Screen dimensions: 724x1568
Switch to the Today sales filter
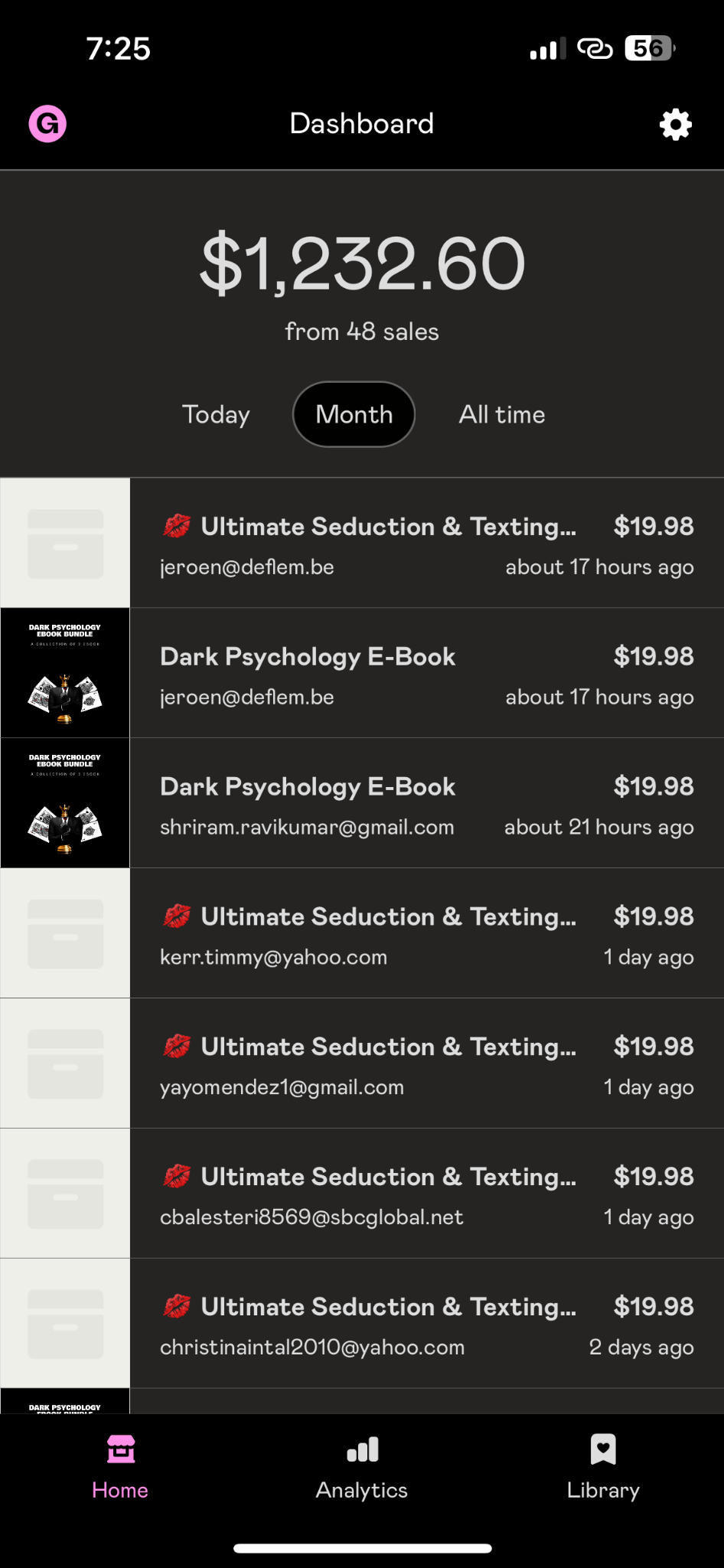coord(216,414)
